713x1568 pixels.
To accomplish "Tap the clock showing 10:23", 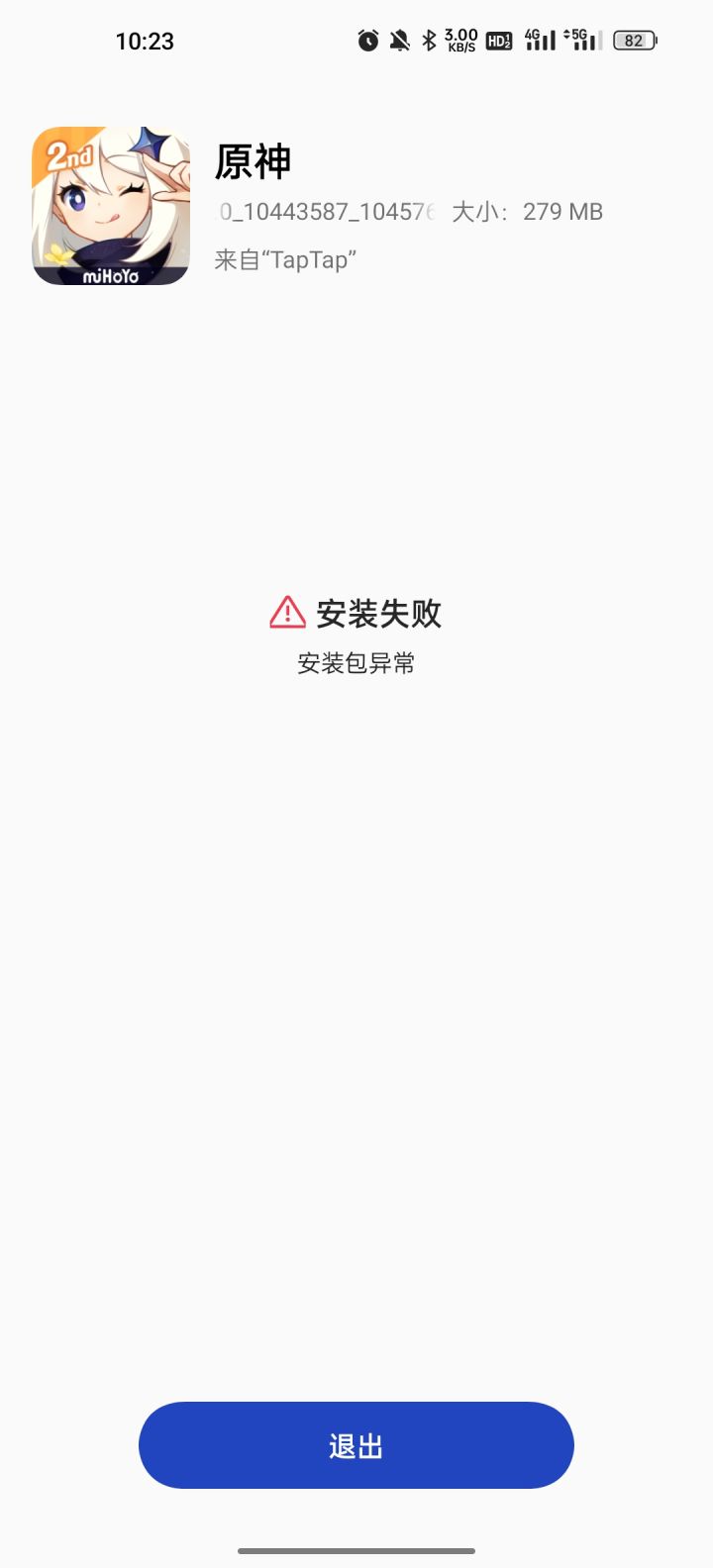I will pos(146,41).
